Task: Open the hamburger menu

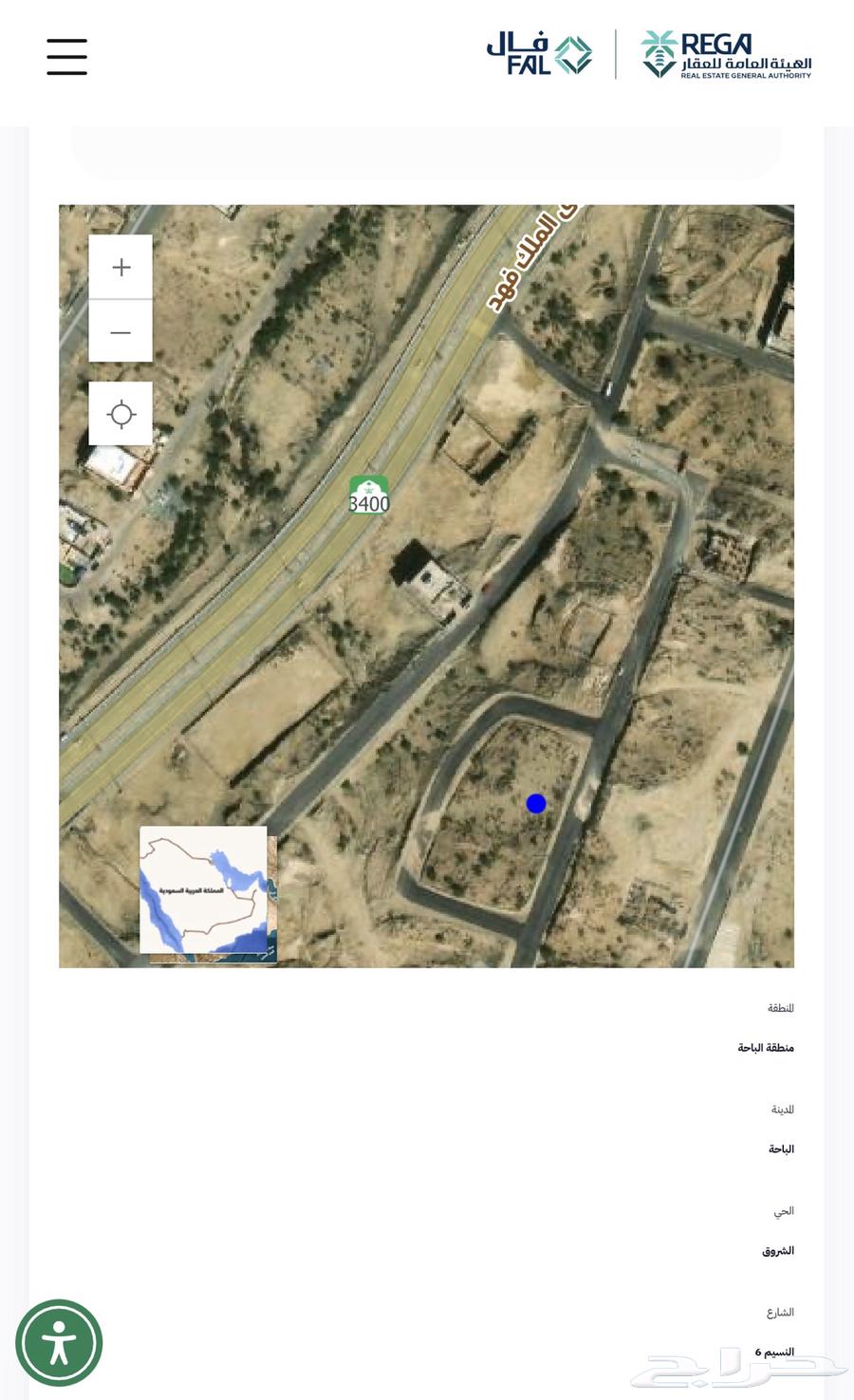Action: [66, 57]
